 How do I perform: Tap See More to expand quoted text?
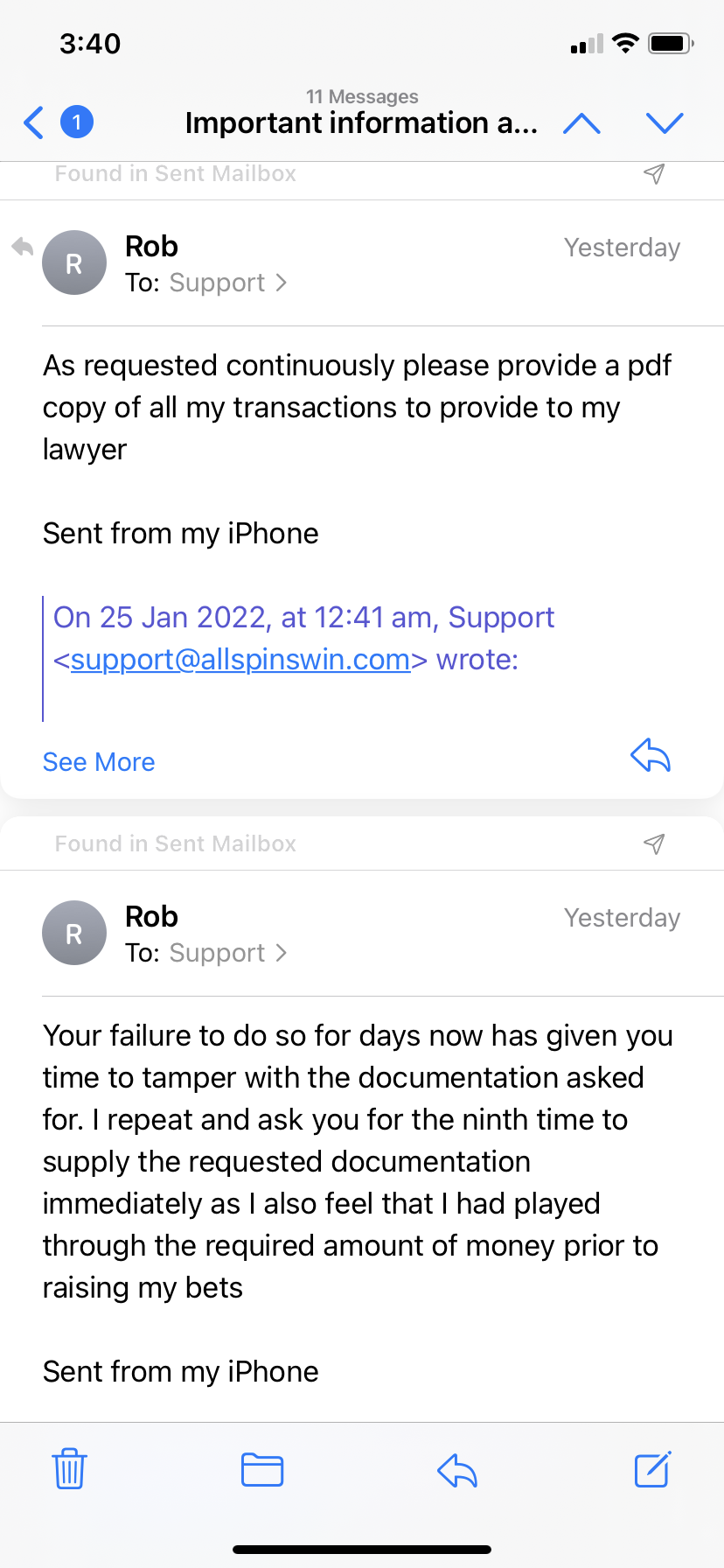coord(99,762)
